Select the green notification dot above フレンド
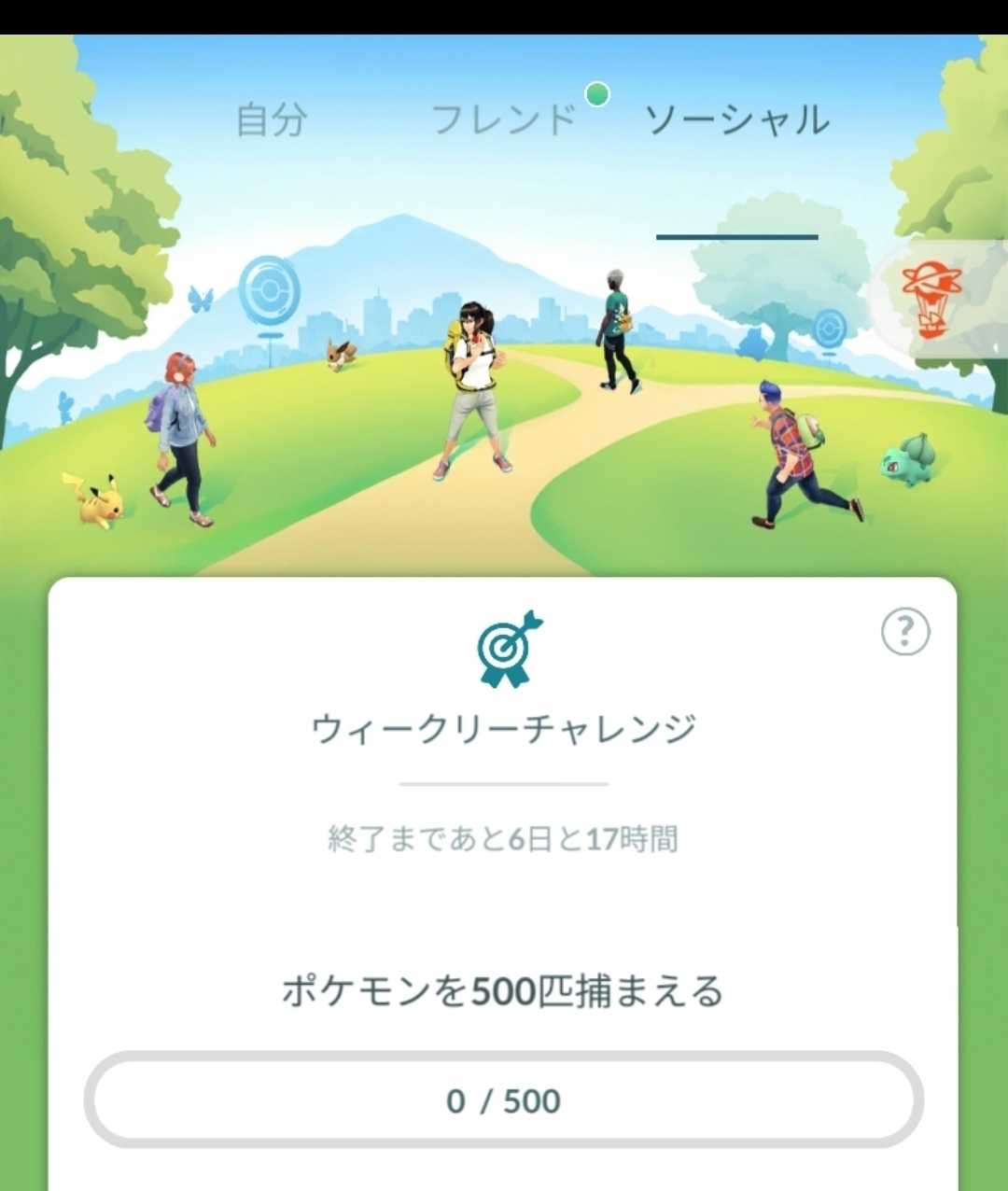Screen dimensions: 1008x1191 (595, 93)
